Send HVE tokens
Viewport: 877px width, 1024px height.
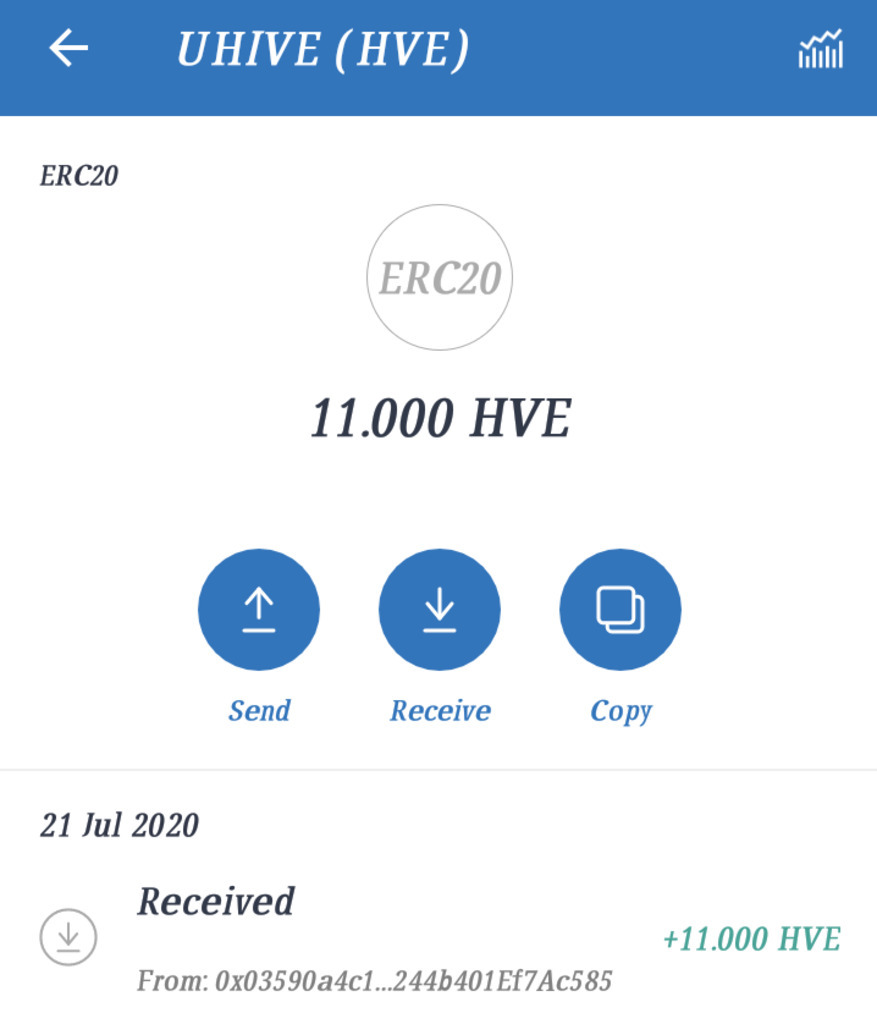[259, 610]
